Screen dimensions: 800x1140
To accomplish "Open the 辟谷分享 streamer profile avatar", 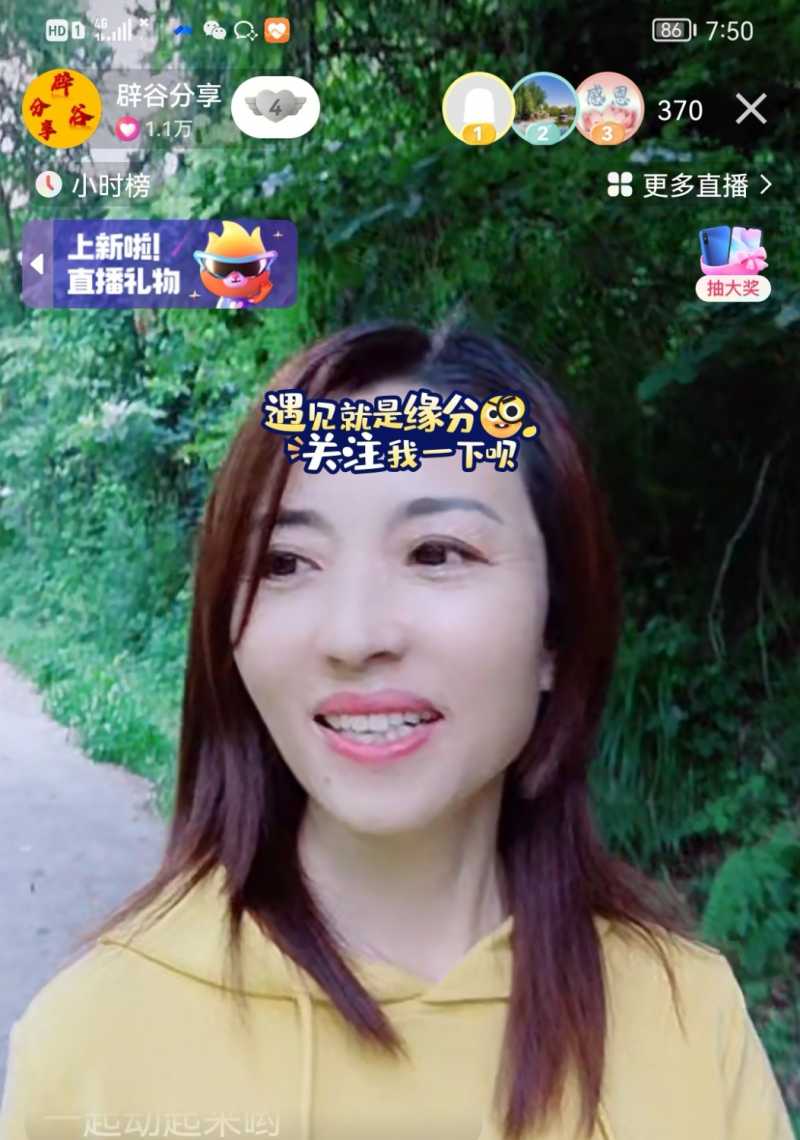I will tap(62, 110).
